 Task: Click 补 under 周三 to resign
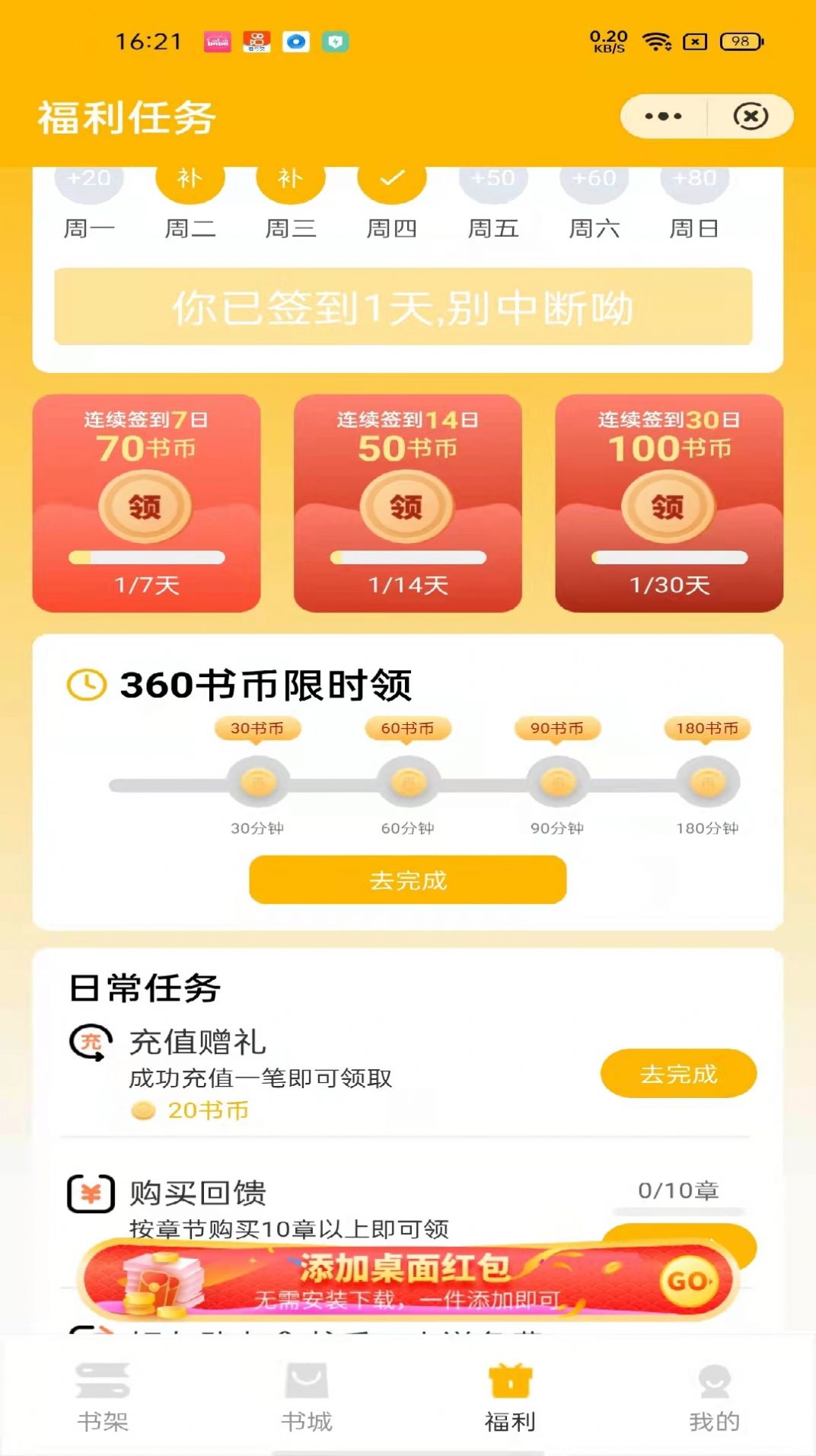point(290,178)
